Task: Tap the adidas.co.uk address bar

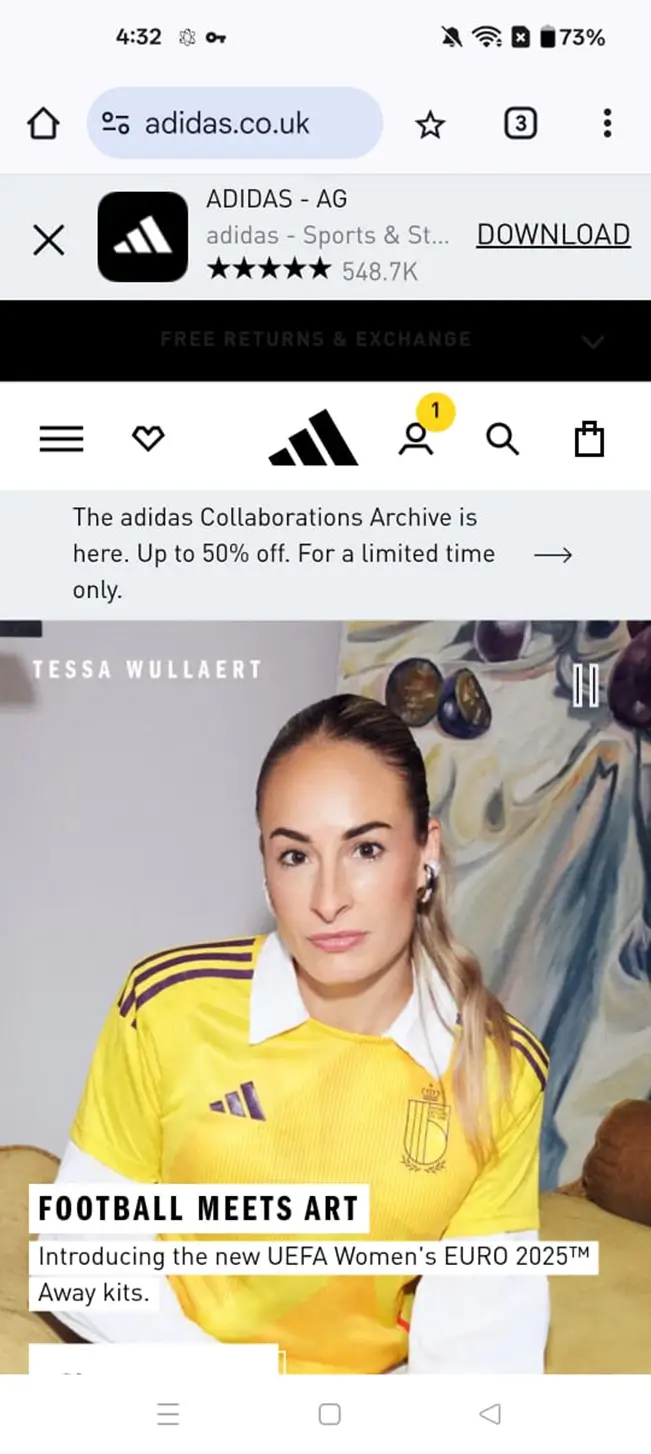Action: (x=235, y=124)
